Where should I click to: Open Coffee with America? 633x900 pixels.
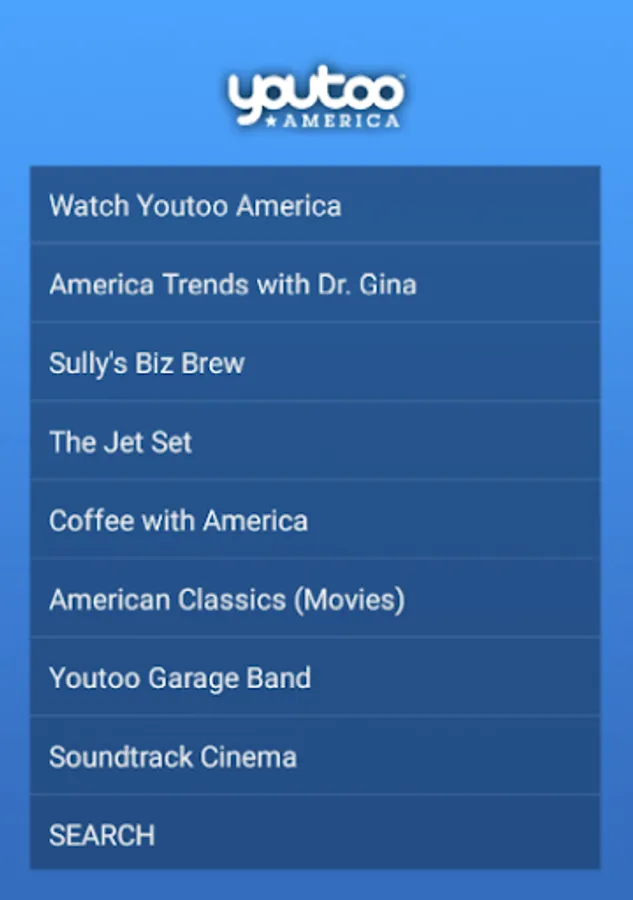(314, 520)
